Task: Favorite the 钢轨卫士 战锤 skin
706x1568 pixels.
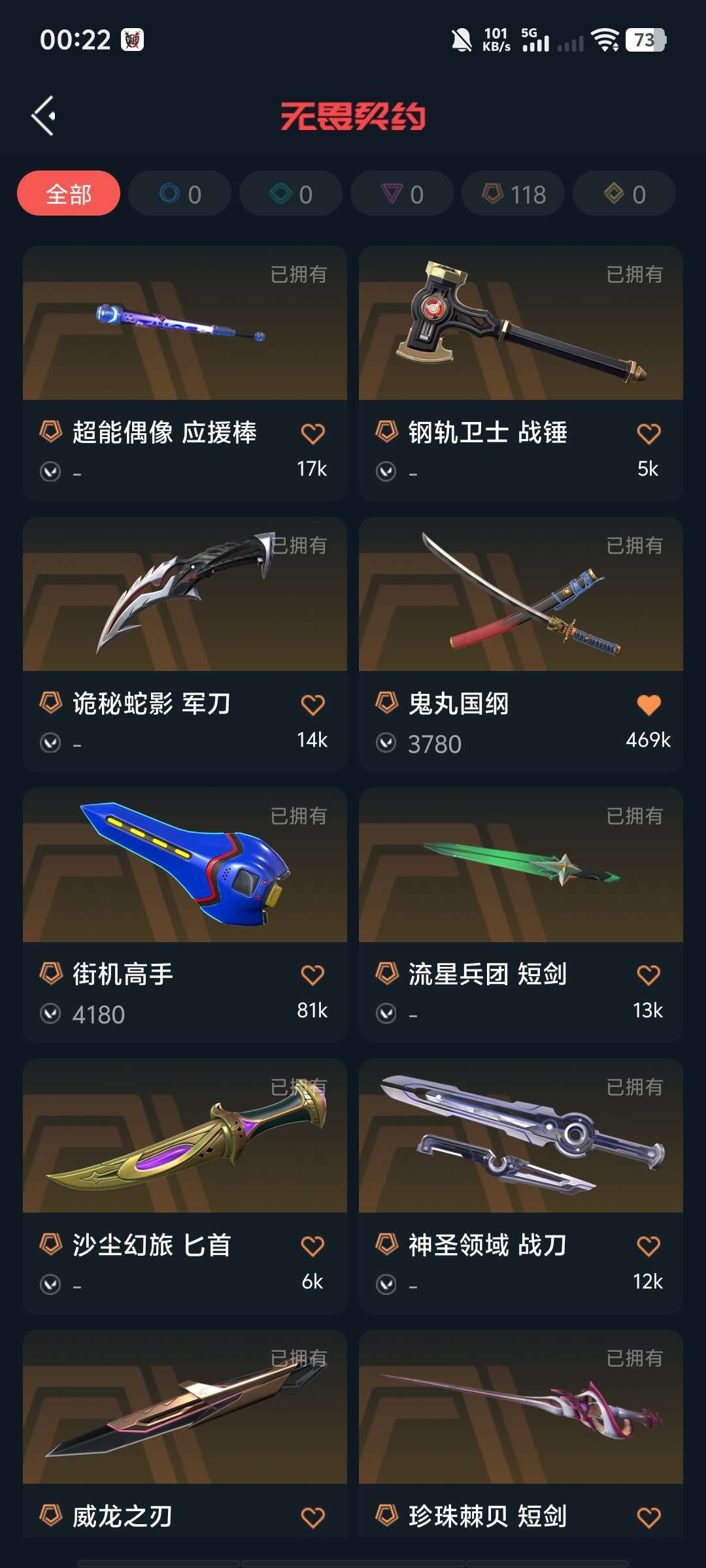Action: click(x=648, y=434)
